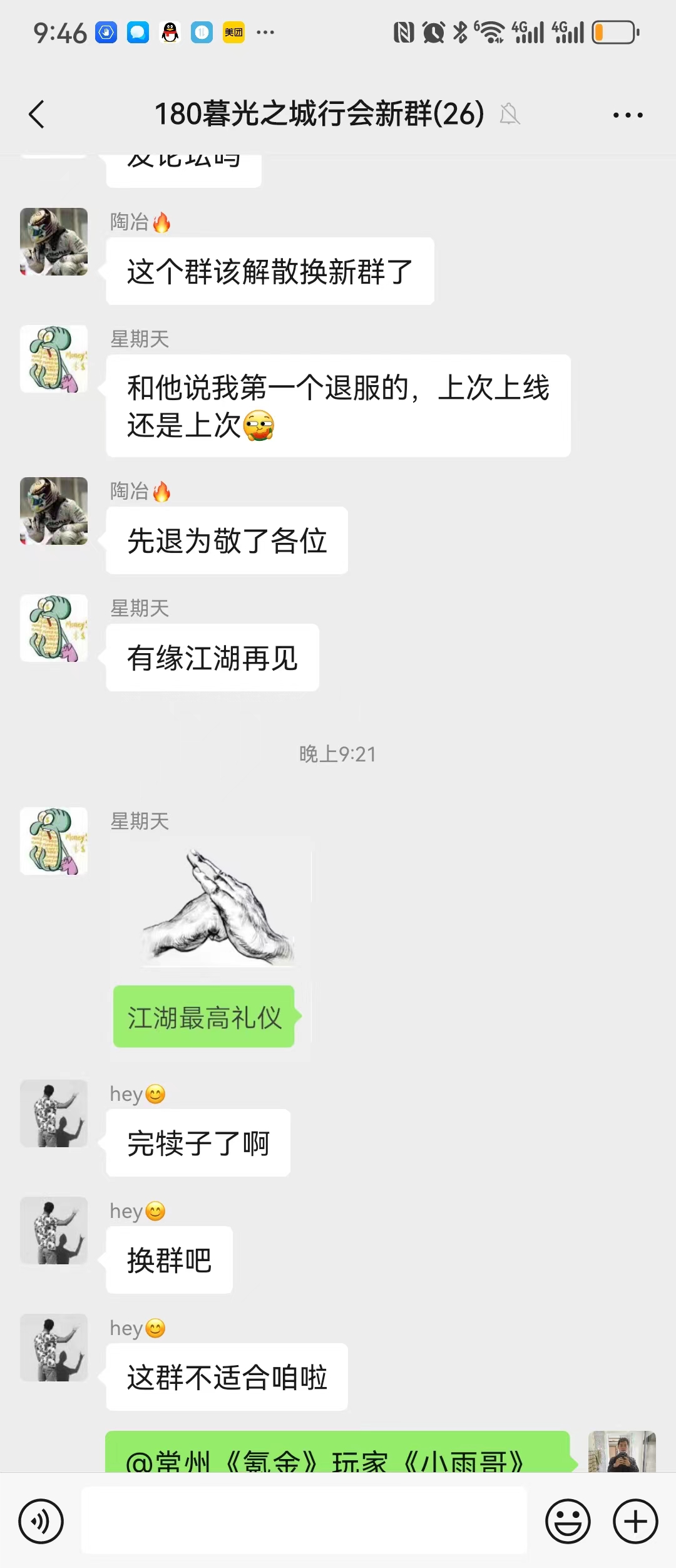Go back from the group chat
Viewport: 676px width, 1568px height.
[x=37, y=115]
